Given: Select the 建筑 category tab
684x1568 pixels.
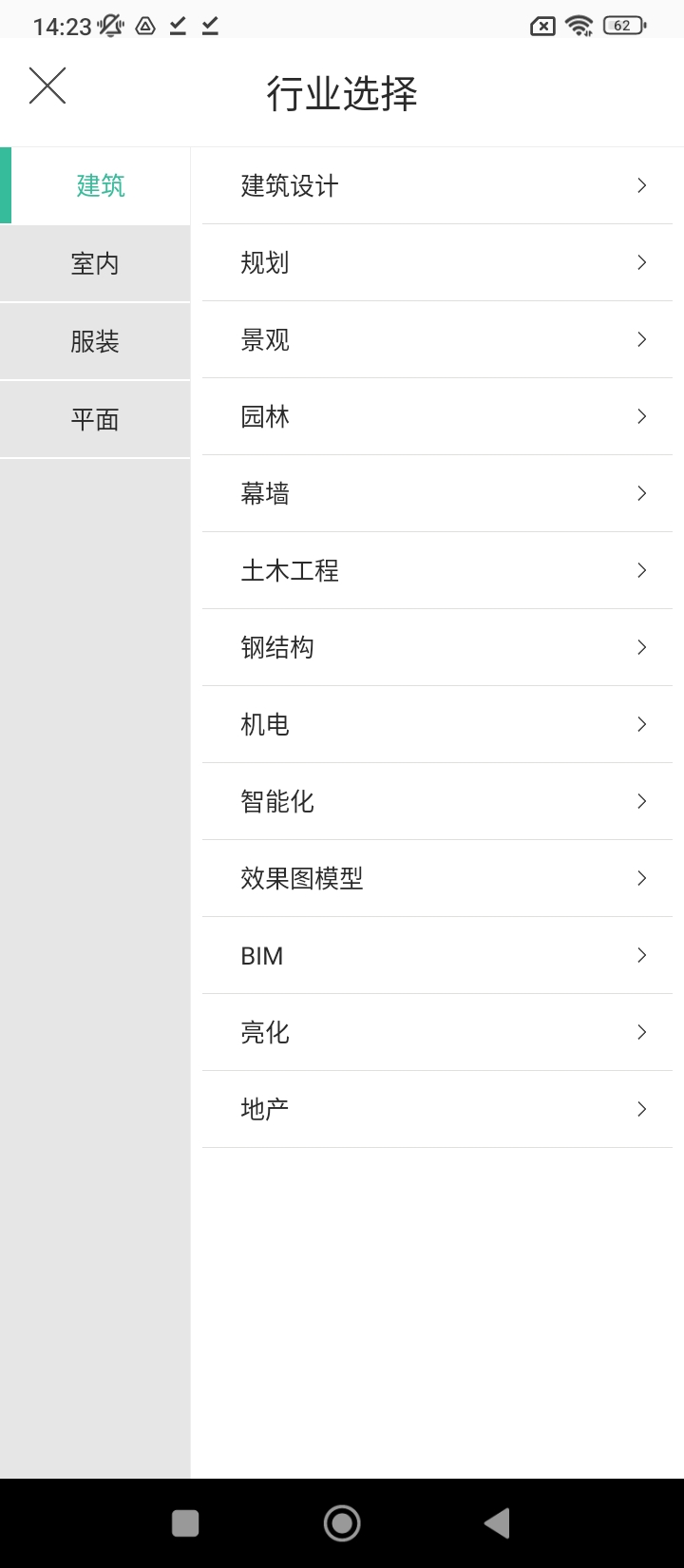Looking at the screenshot, I should point(100,185).
